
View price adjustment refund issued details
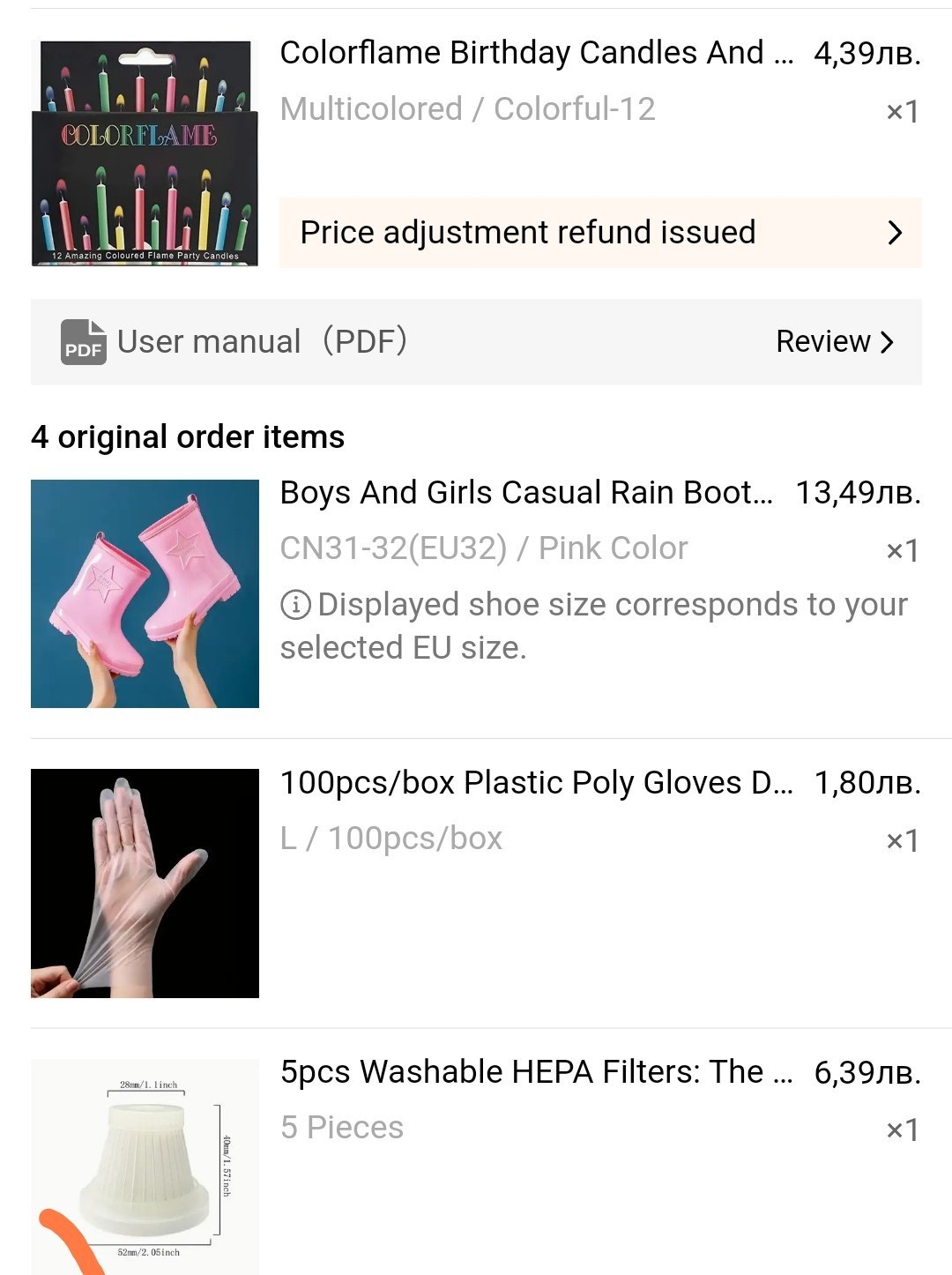(x=599, y=233)
